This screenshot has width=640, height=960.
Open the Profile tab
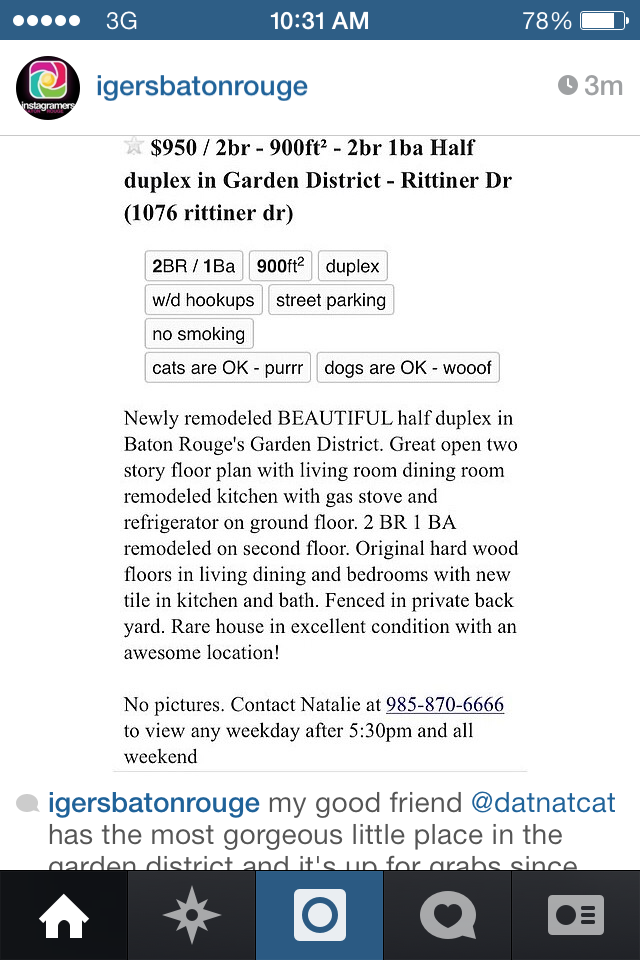click(x=576, y=915)
